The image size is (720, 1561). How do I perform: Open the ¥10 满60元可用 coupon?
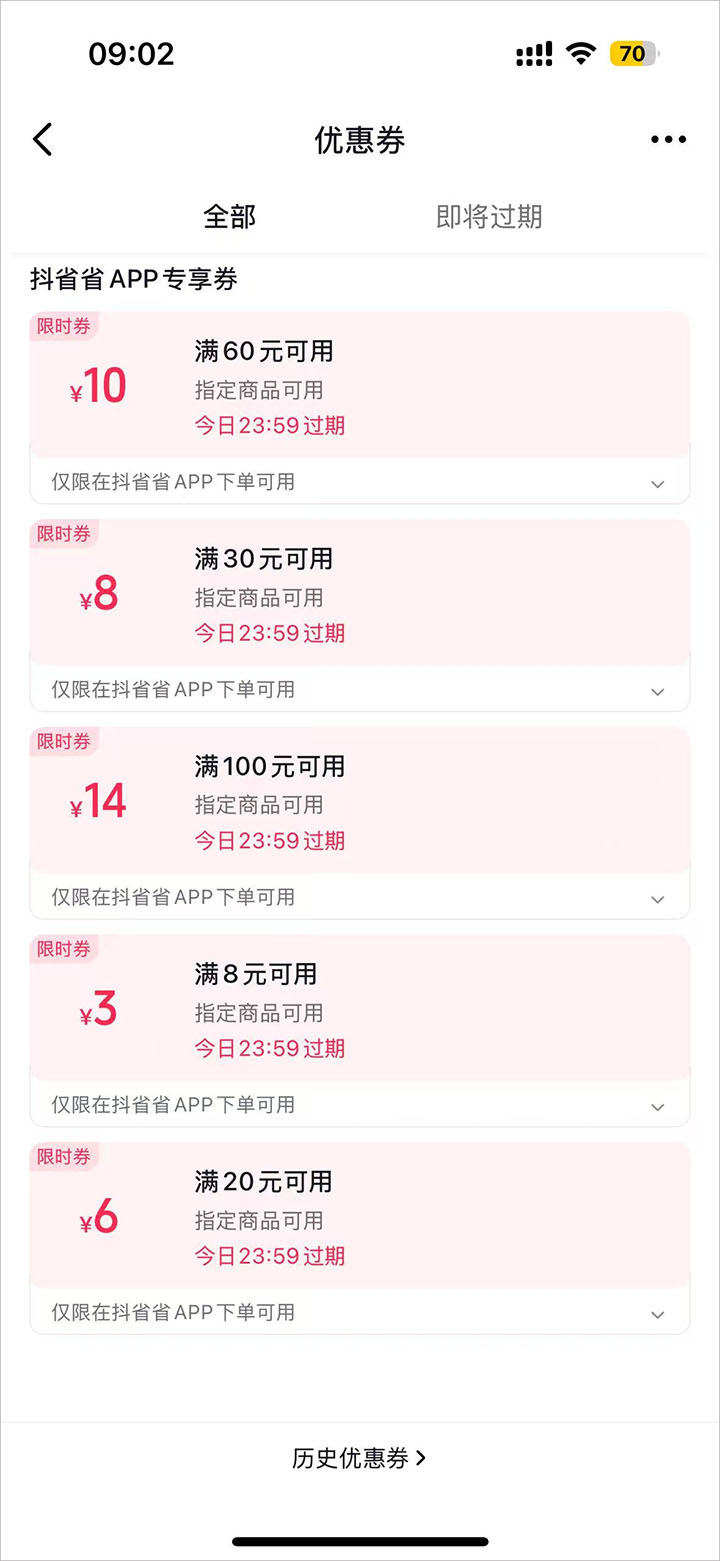[x=360, y=385]
